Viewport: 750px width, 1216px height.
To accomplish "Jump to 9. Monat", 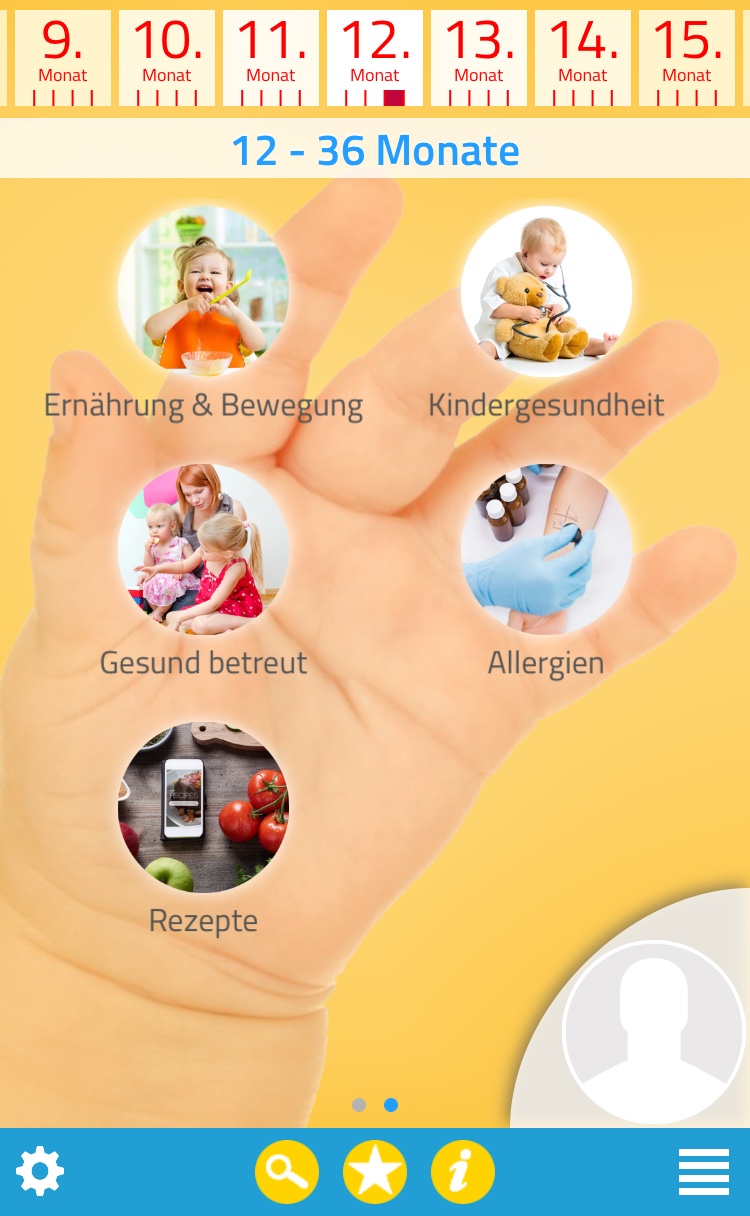I will click(63, 57).
